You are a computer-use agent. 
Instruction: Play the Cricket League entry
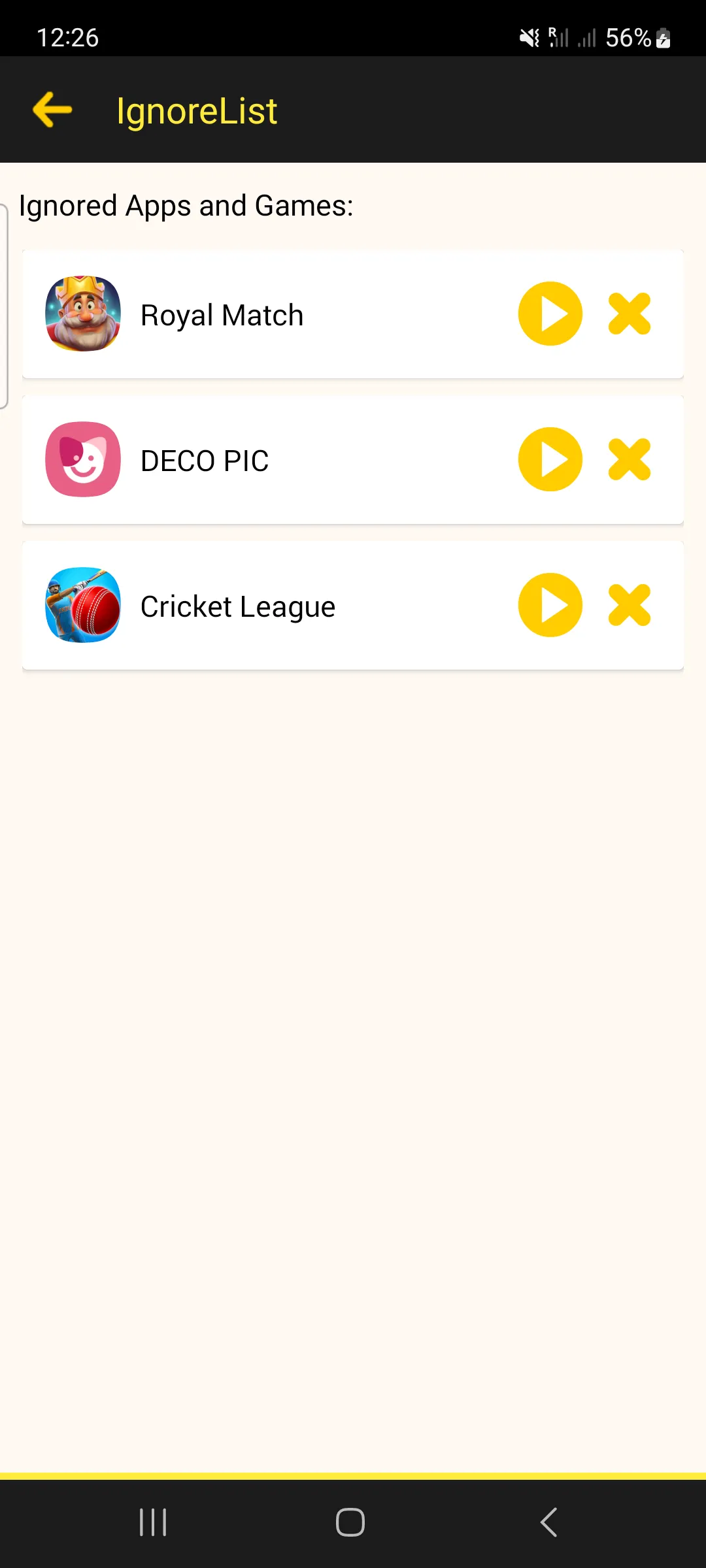(x=550, y=605)
